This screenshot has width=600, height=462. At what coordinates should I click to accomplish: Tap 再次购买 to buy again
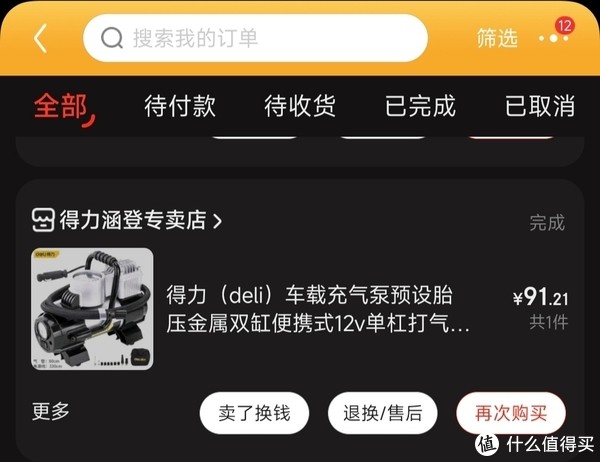click(x=510, y=412)
